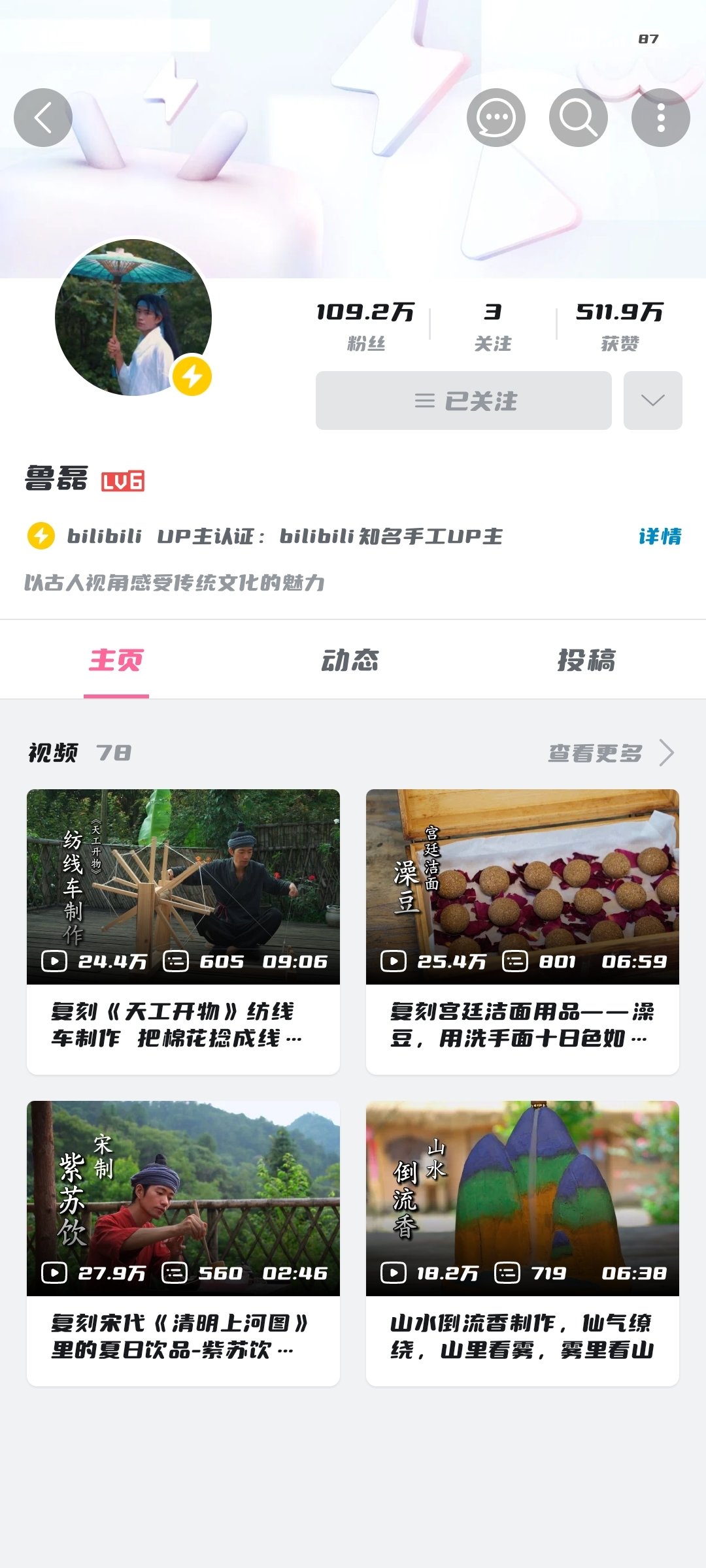Switch to the 投稿 tab
The height and width of the screenshot is (1568, 706).
pos(586,660)
